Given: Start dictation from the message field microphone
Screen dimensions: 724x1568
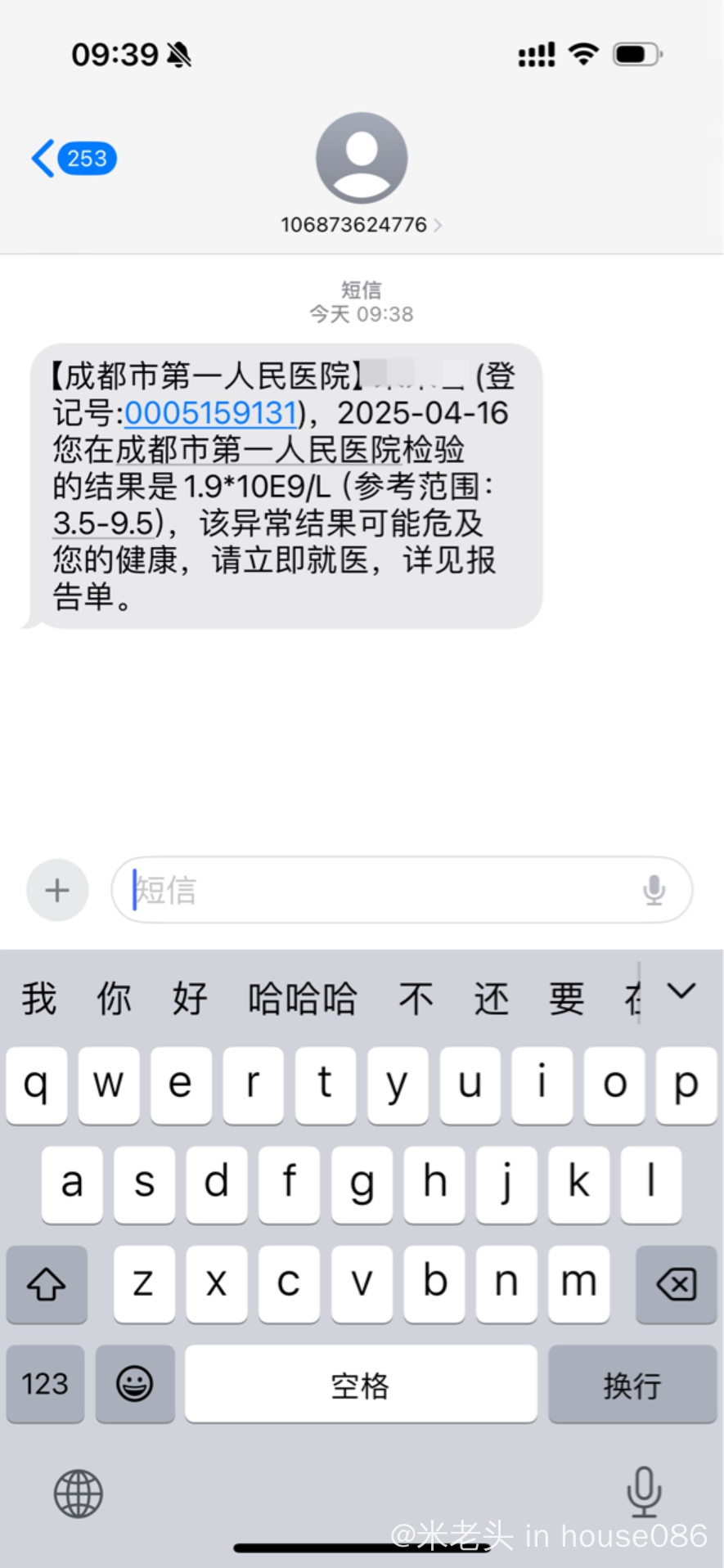Looking at the screenshot, I should click(x=654, y=890).
